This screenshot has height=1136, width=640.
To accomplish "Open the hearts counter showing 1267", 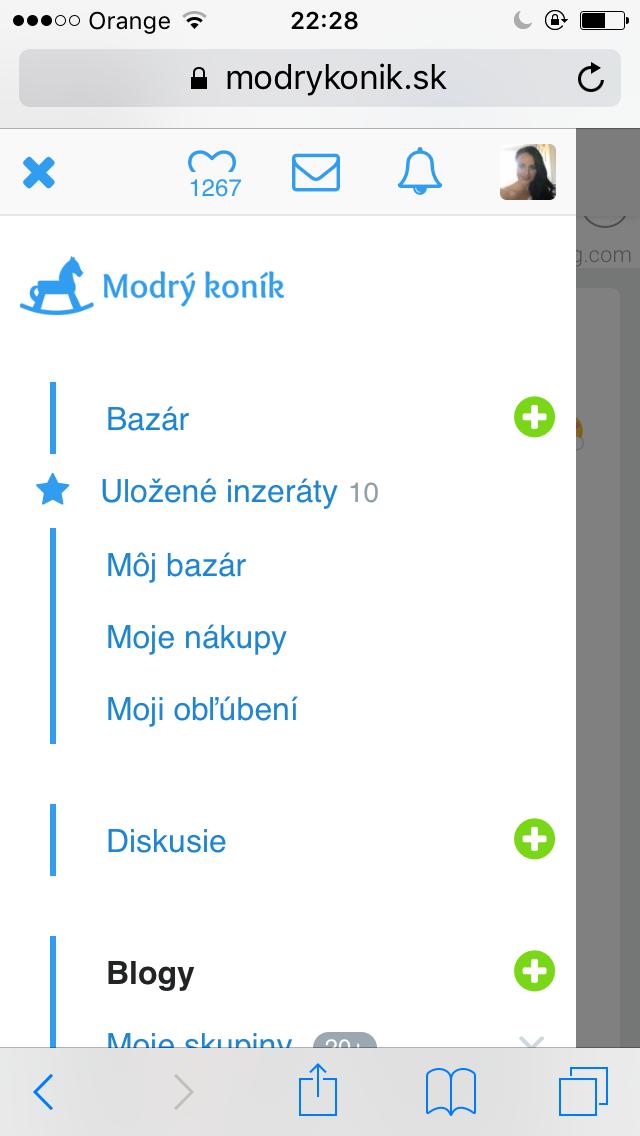I will [214, 174].
